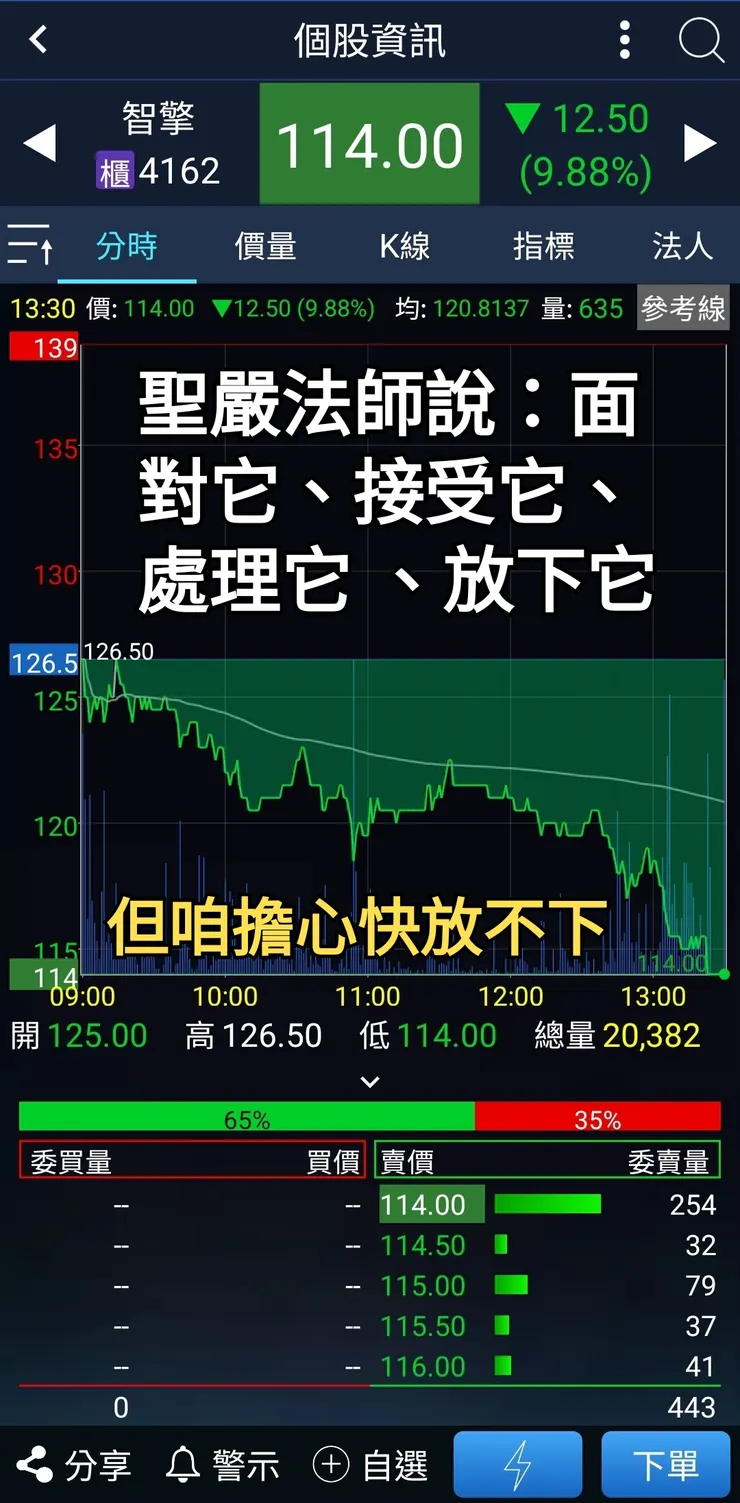Tap the sort/list icon beside the tabs

[x=30, y=246]
